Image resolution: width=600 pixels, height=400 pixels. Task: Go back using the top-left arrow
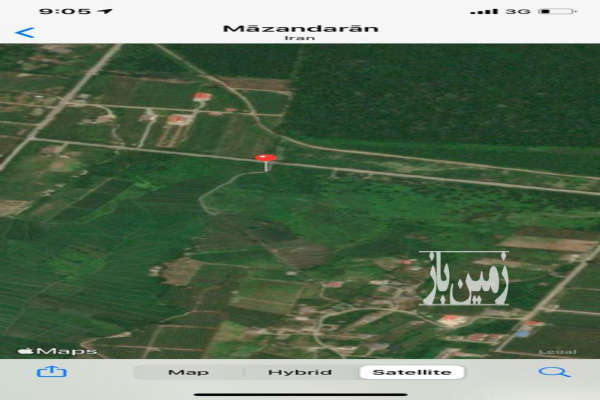(25, 32)
